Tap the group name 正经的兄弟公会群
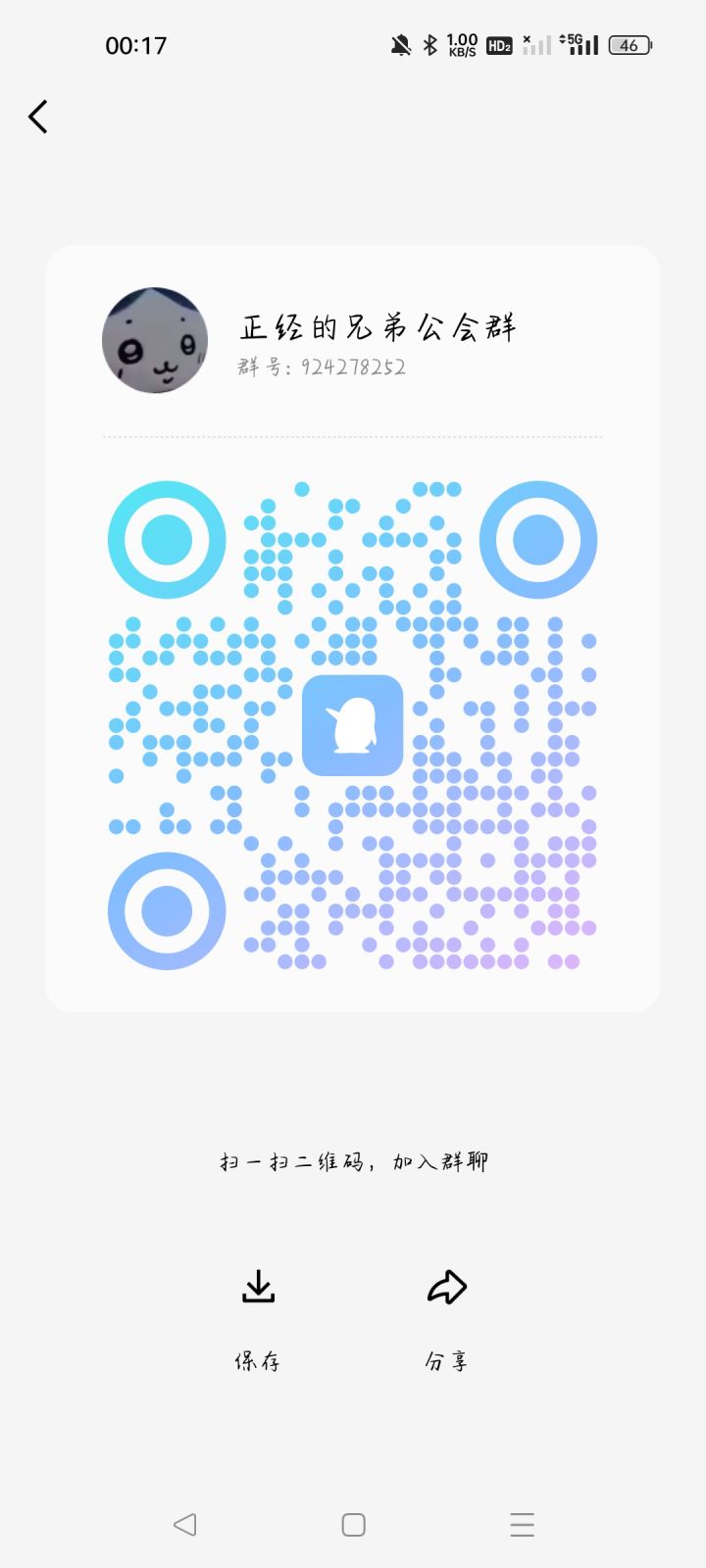 tap(380, 326)
